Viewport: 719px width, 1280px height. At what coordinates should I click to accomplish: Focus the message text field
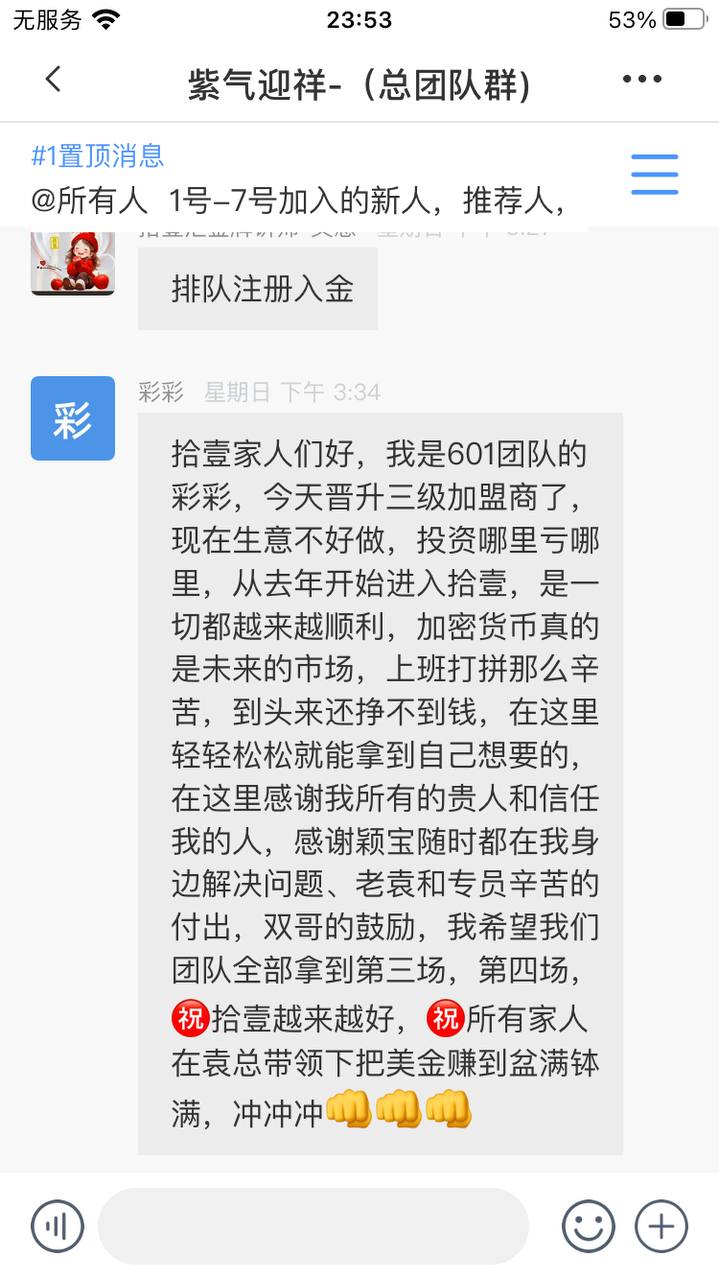tap(312, 1226)
